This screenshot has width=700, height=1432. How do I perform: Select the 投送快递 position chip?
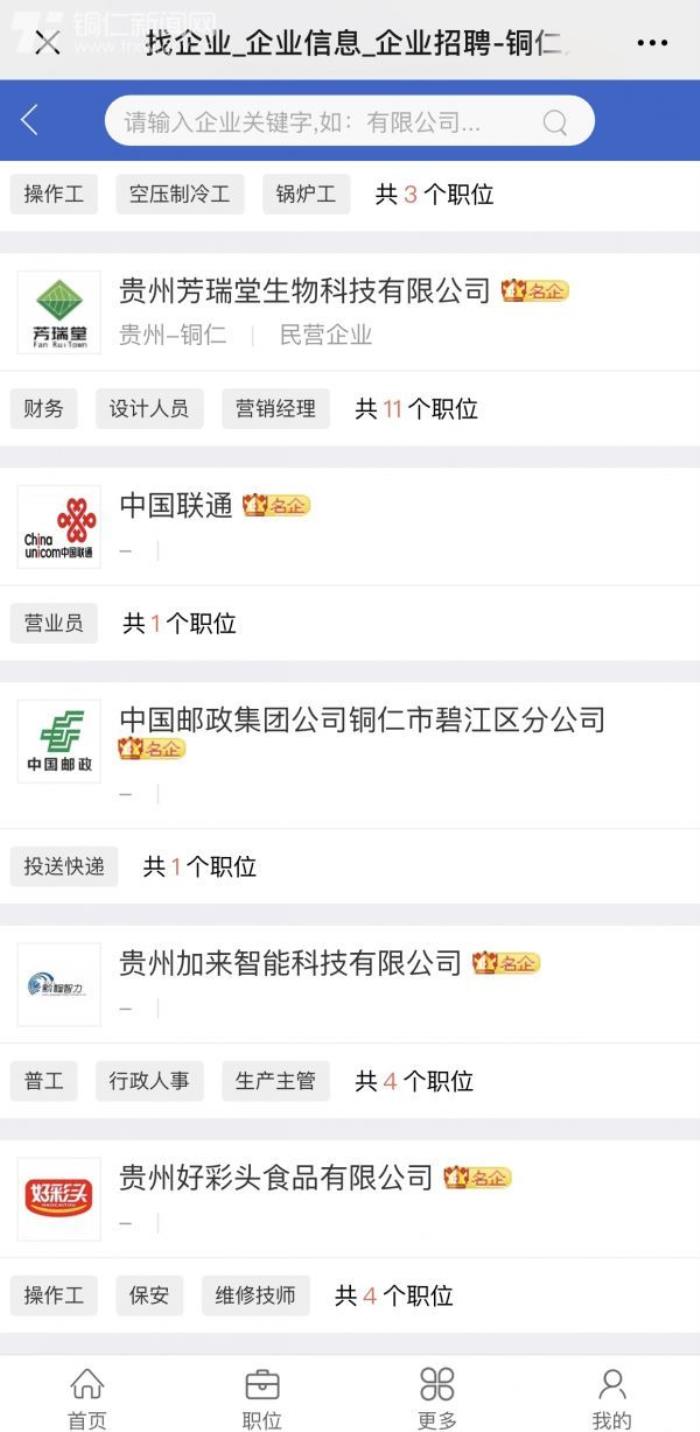click(64, 867)
